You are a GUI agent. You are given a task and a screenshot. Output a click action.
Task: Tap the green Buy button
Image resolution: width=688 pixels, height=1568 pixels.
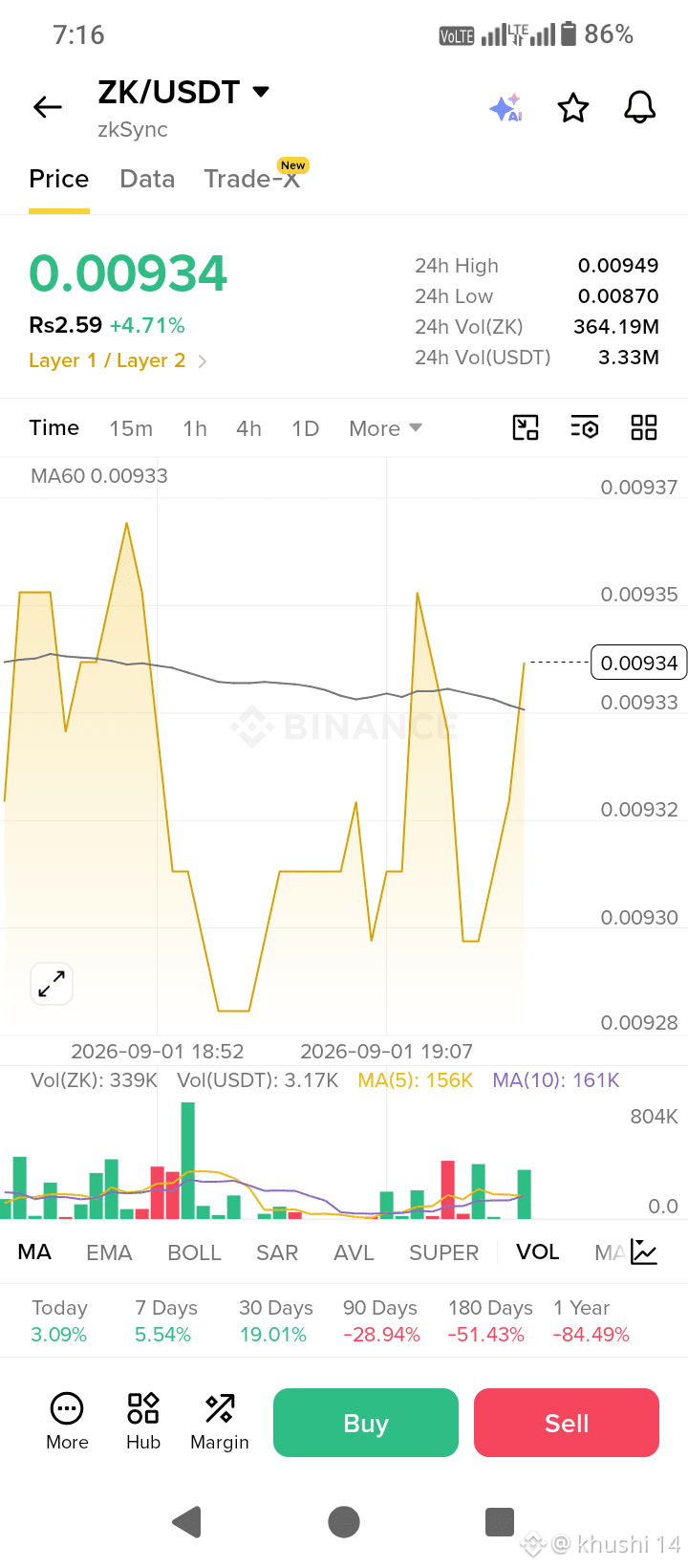366,1423
